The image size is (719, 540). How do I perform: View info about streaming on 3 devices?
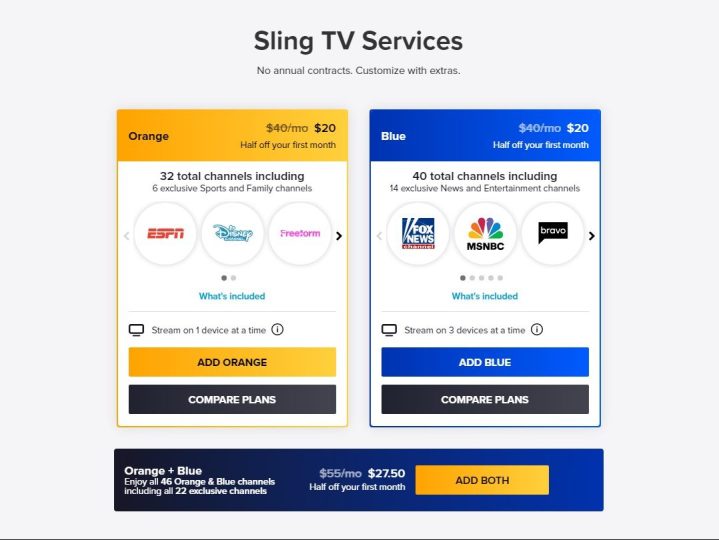[537, 330]
